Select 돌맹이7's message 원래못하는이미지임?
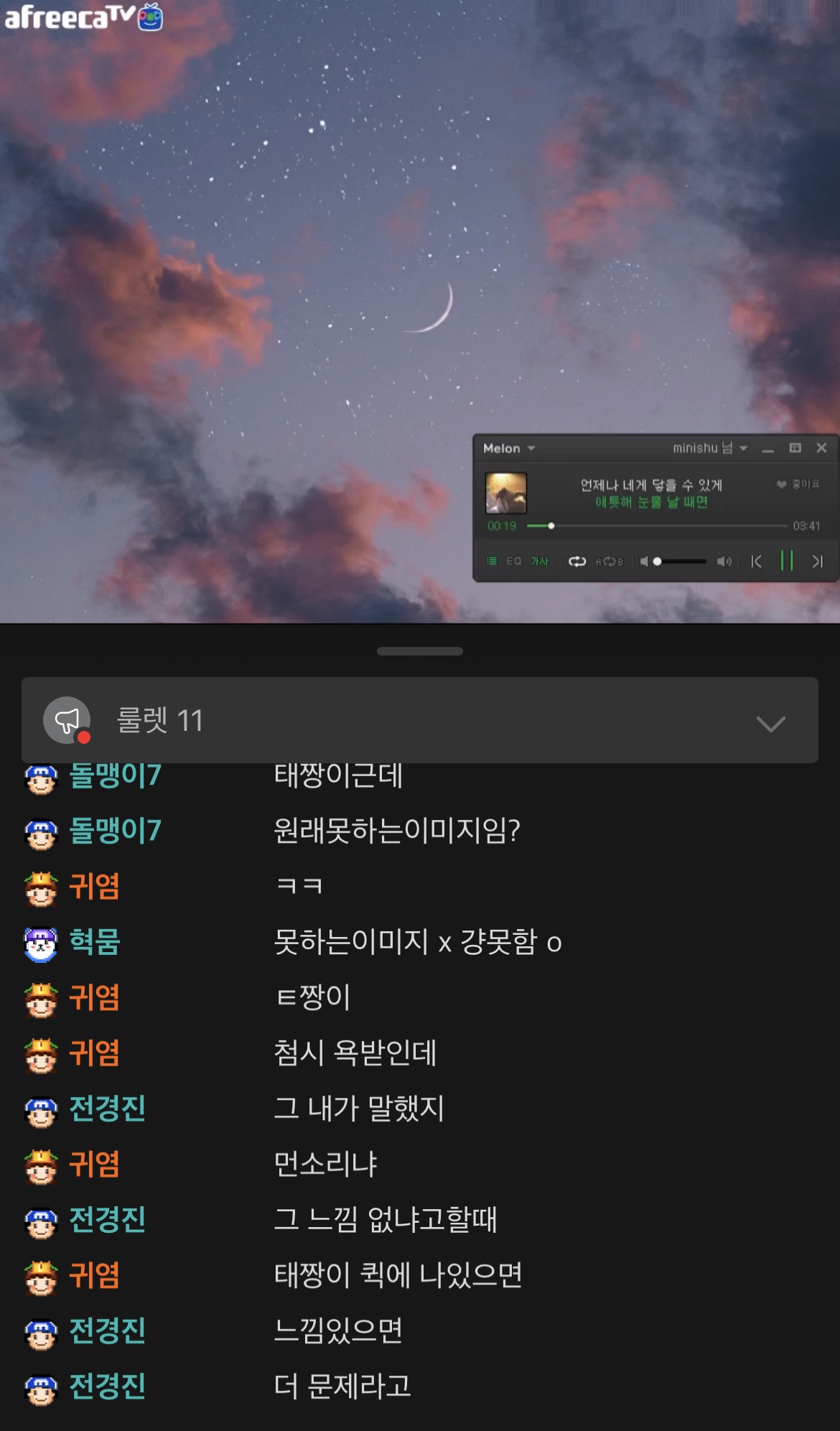The width and height of the screenshot is (840, 1431). point(396,831)
